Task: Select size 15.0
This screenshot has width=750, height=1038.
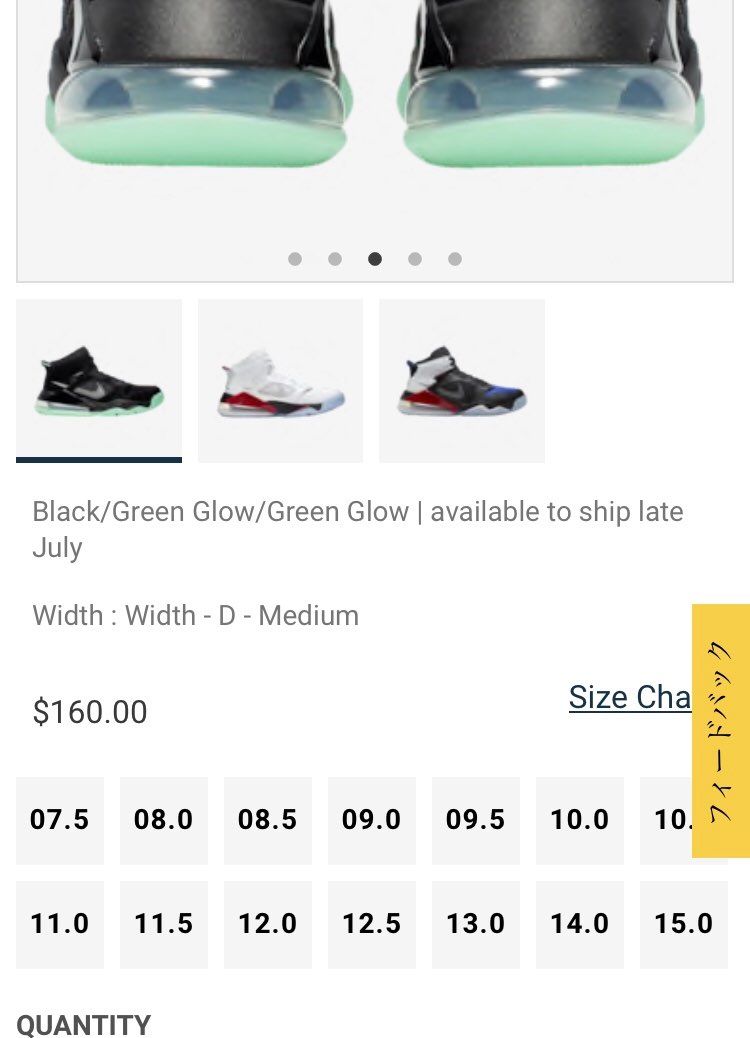Action: [x=683, y=924]
